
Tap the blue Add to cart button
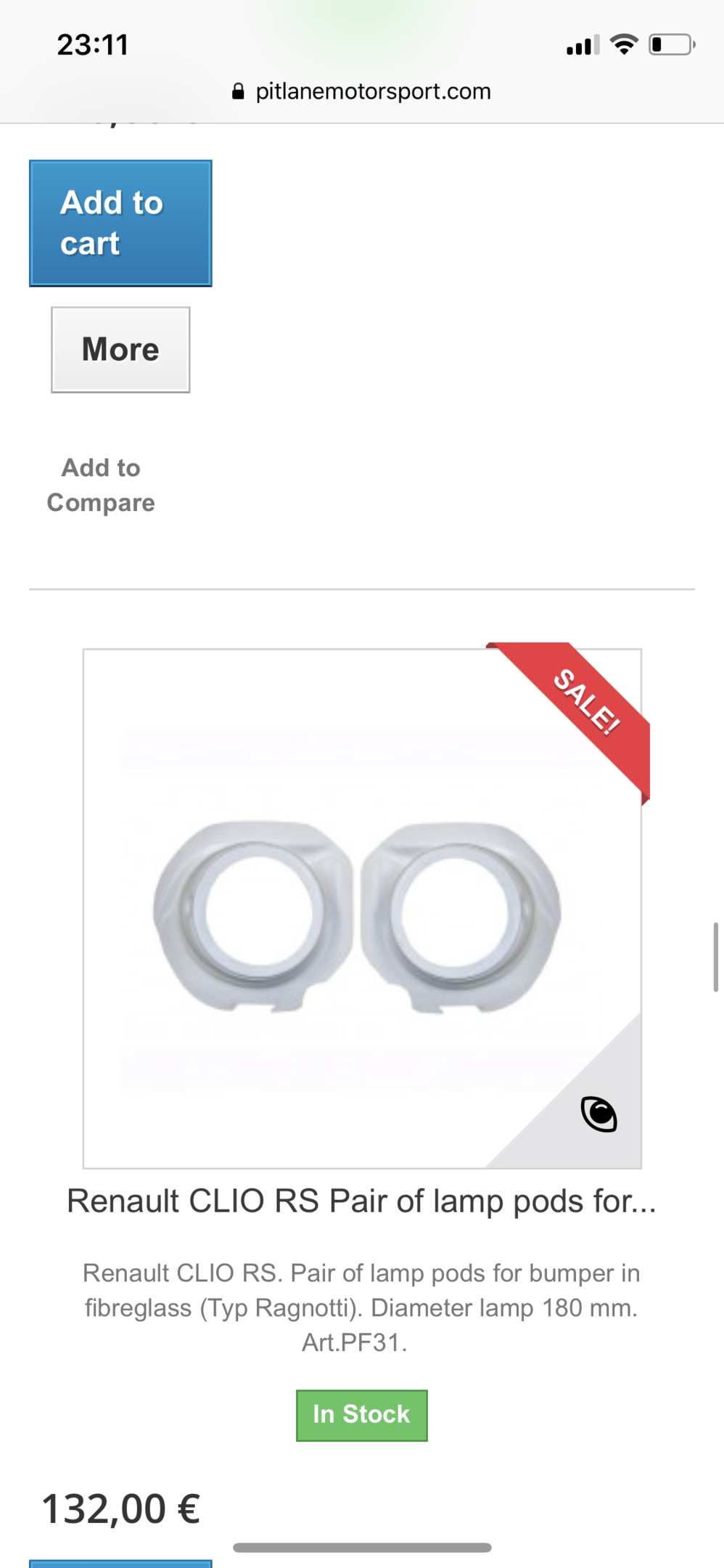pos(120,223)
